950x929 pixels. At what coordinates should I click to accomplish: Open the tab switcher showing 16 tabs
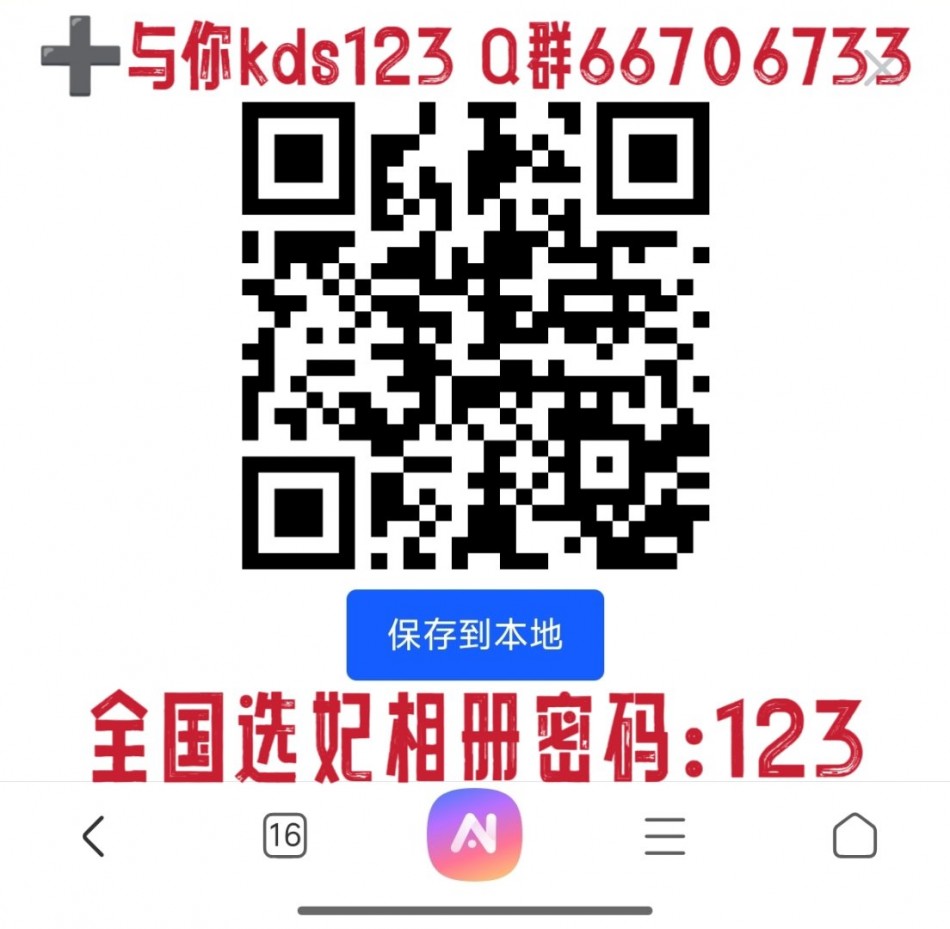284,836
